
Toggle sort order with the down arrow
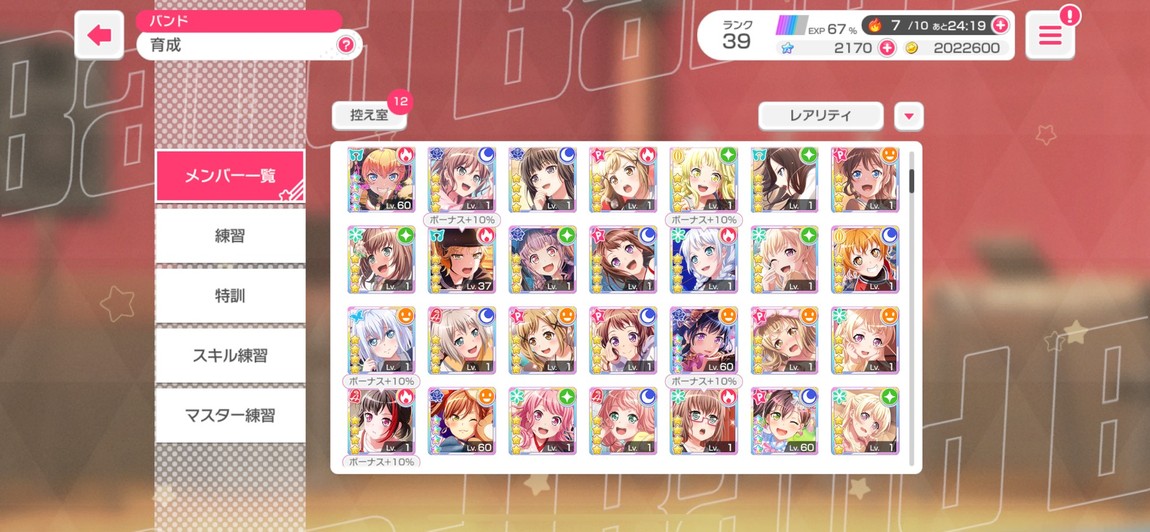tap(908, 116)
